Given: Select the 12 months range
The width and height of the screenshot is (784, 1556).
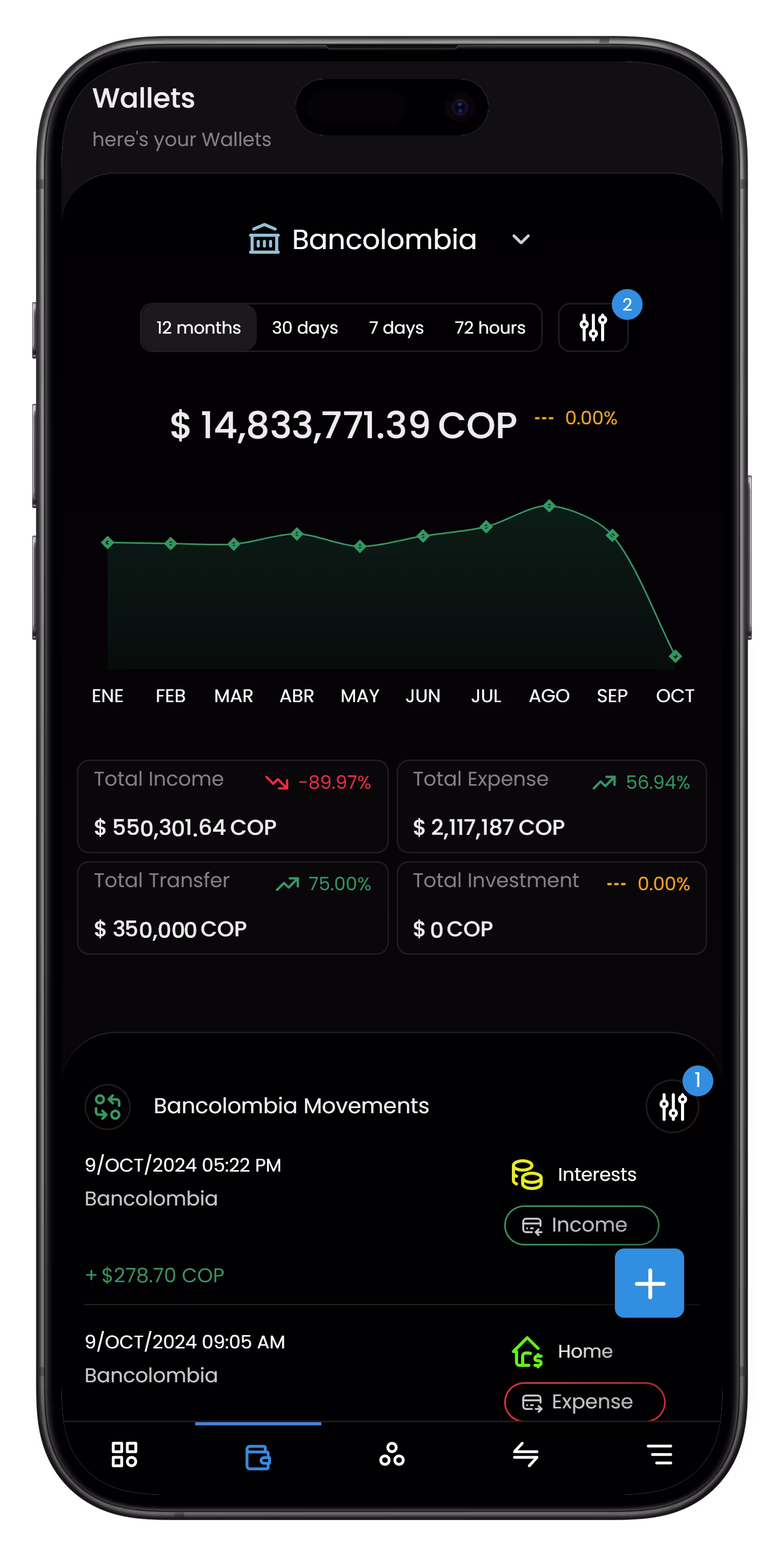Looking at the screenshot, I should (x=199, y=327).
